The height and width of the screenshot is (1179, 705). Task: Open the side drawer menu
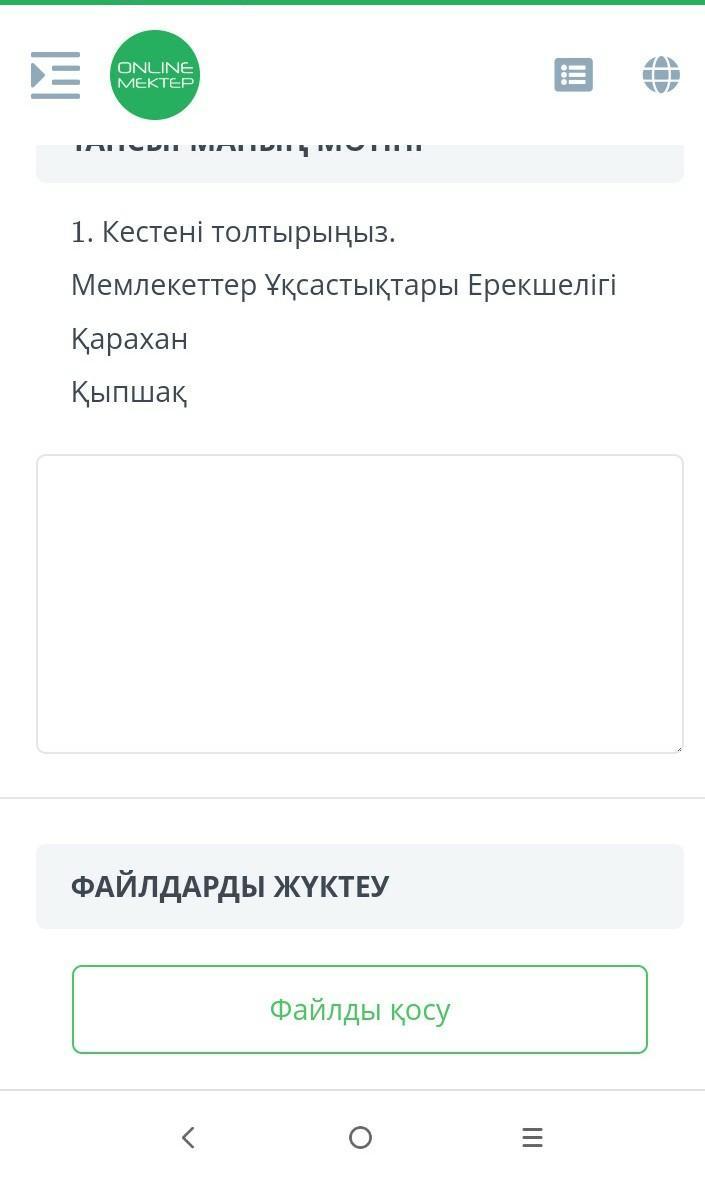(x=55, y=75)
